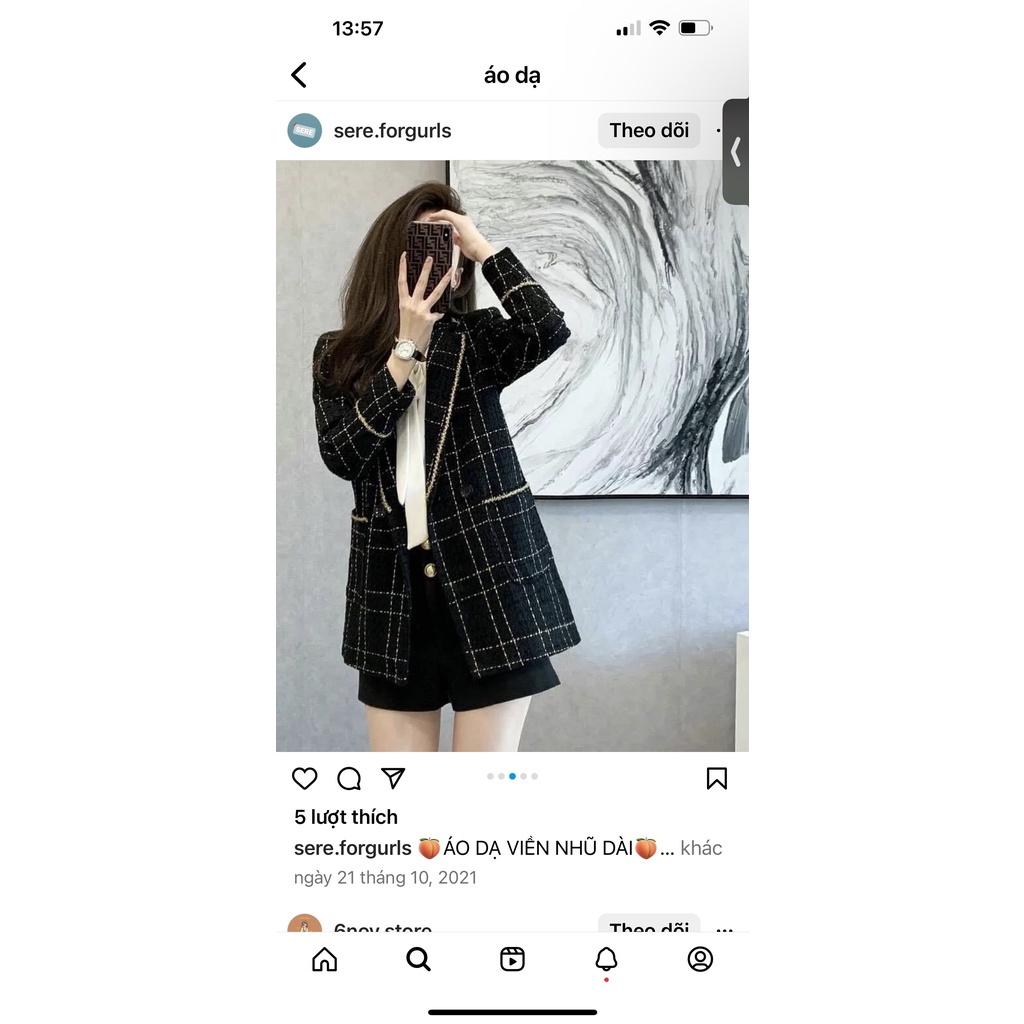Screen dimensions: 1024x1024
Task: Go to the profile tab
Action: (x=700, y=959)
